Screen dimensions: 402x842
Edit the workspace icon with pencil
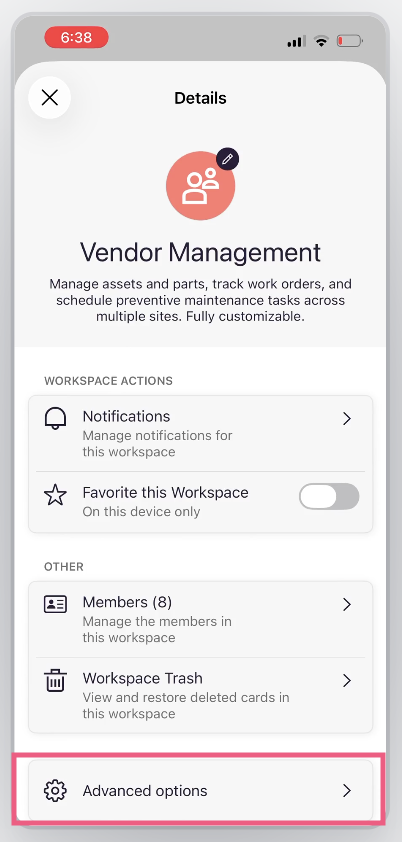(x=228, y=159)
